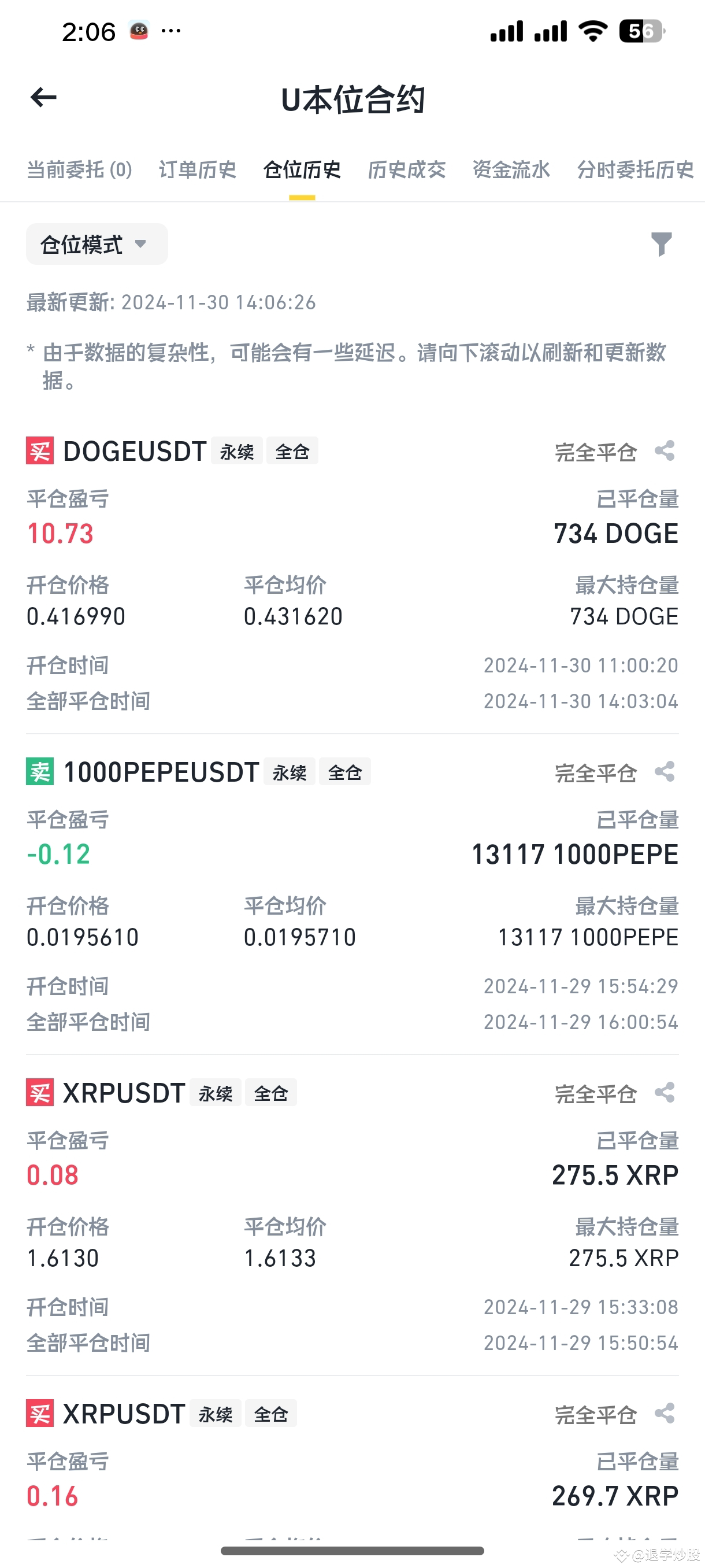Open the 仓位模式 dropdown

click(95, 243)
